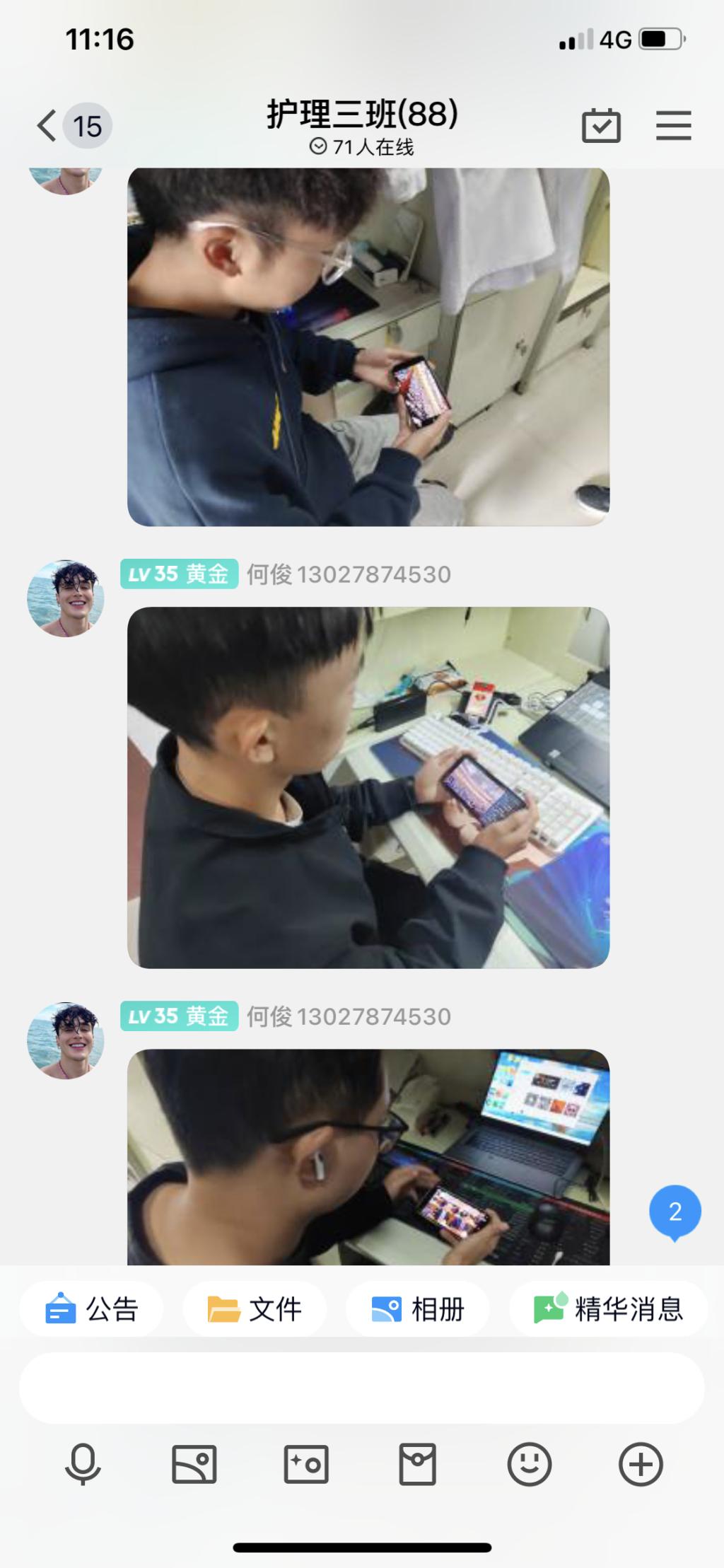Open 何俊's avatar above the keyboard photo
Screen dimensions: 724x1568
coord(66,598)
